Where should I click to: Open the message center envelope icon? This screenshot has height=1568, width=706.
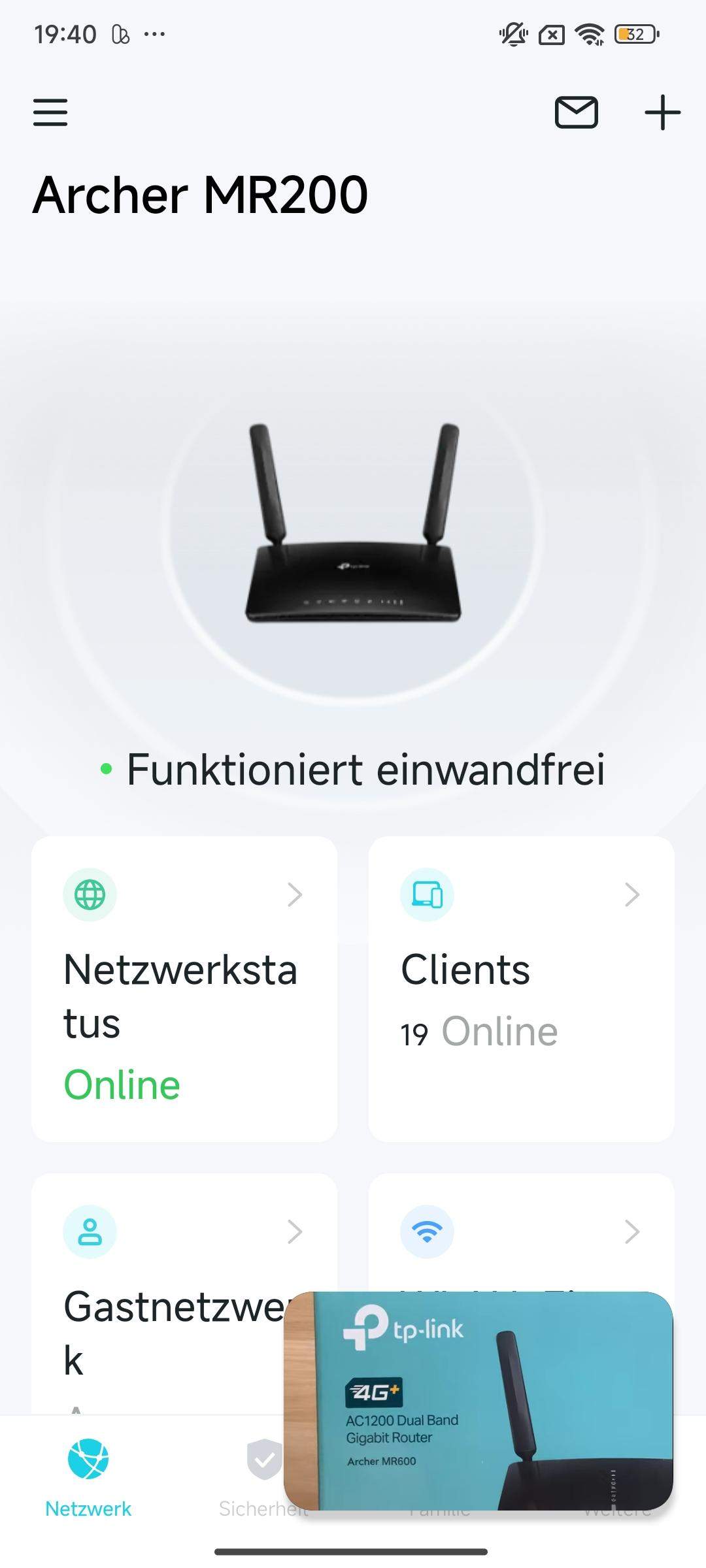click(576, 112)
